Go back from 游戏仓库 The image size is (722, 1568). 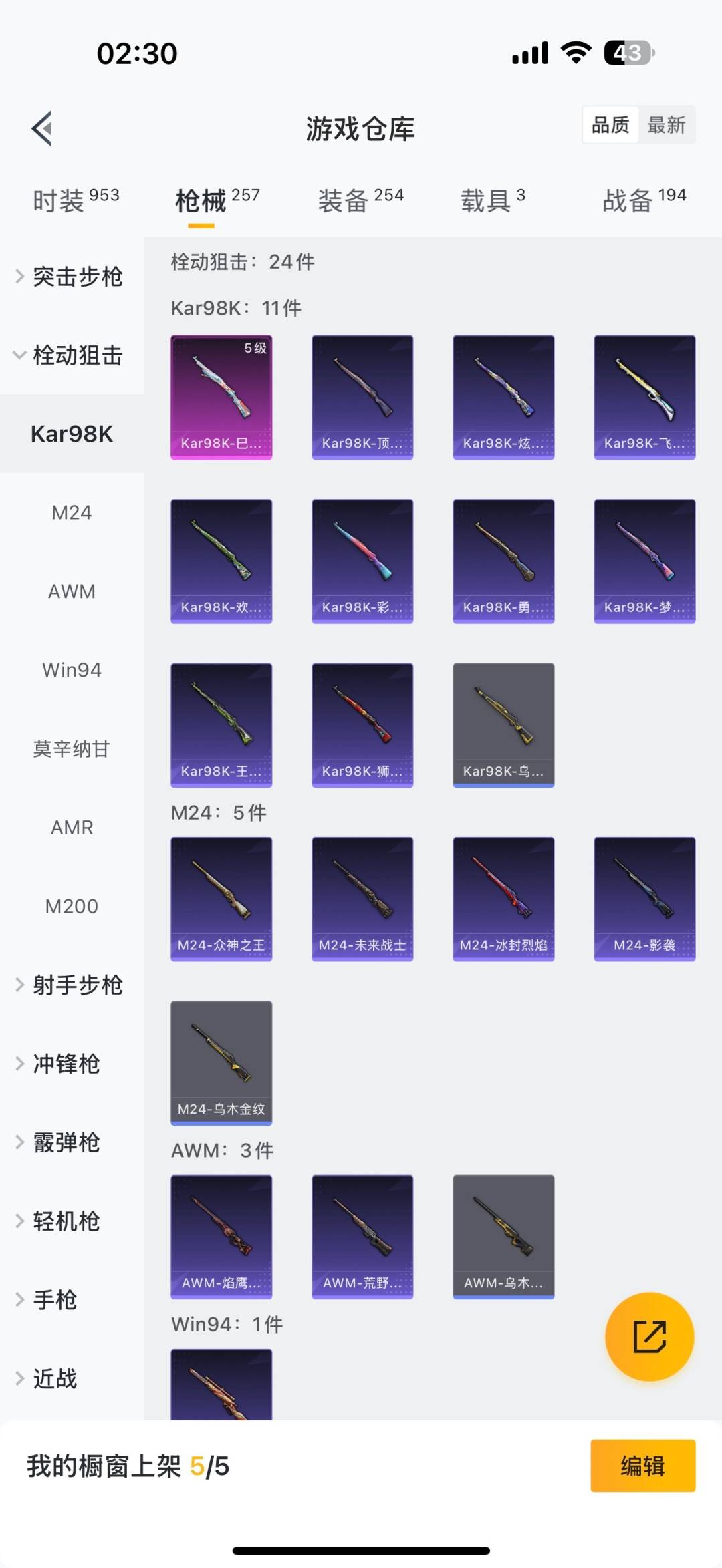[42, 128]
